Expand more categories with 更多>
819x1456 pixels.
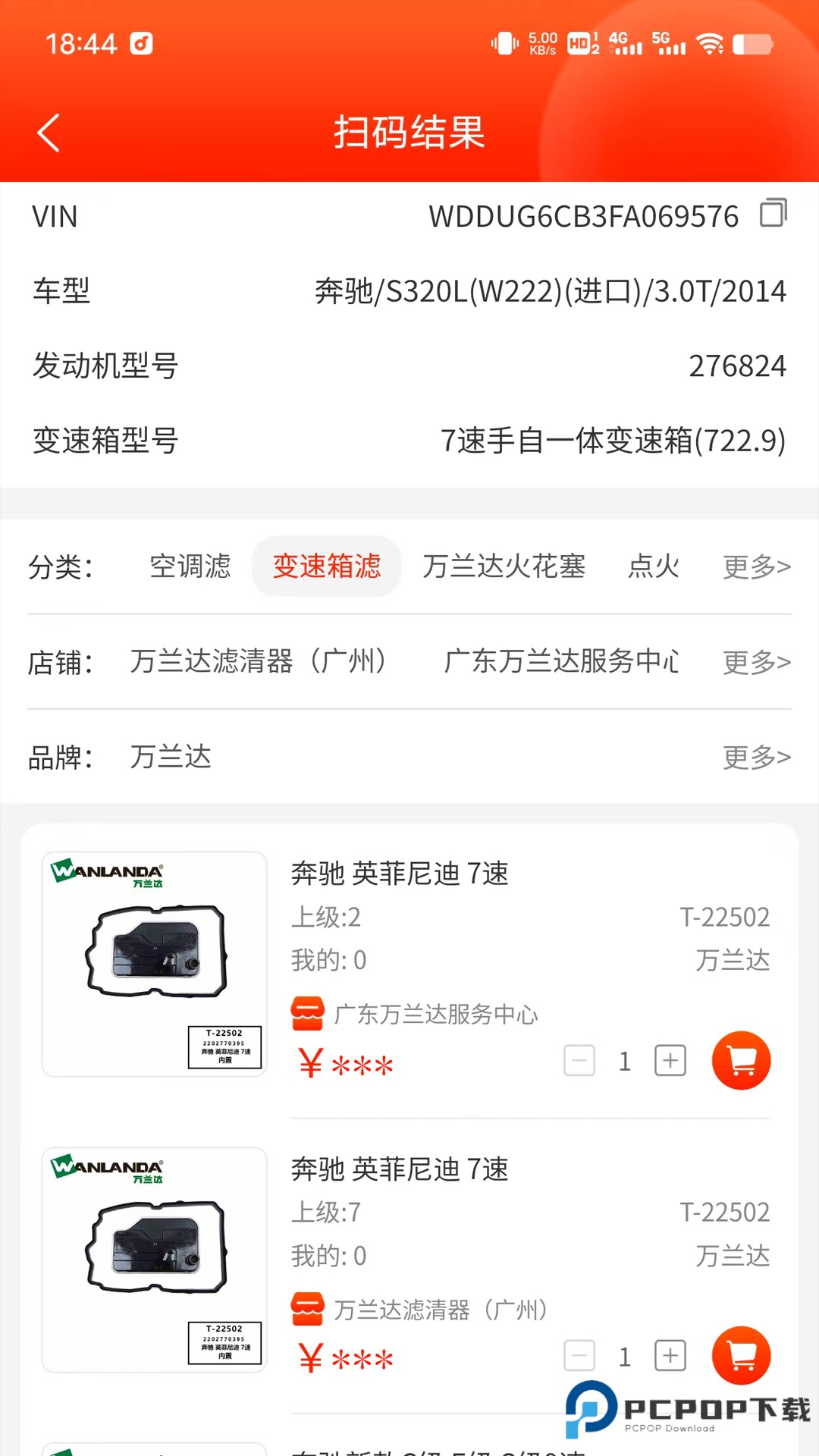[x=756, y=567]
